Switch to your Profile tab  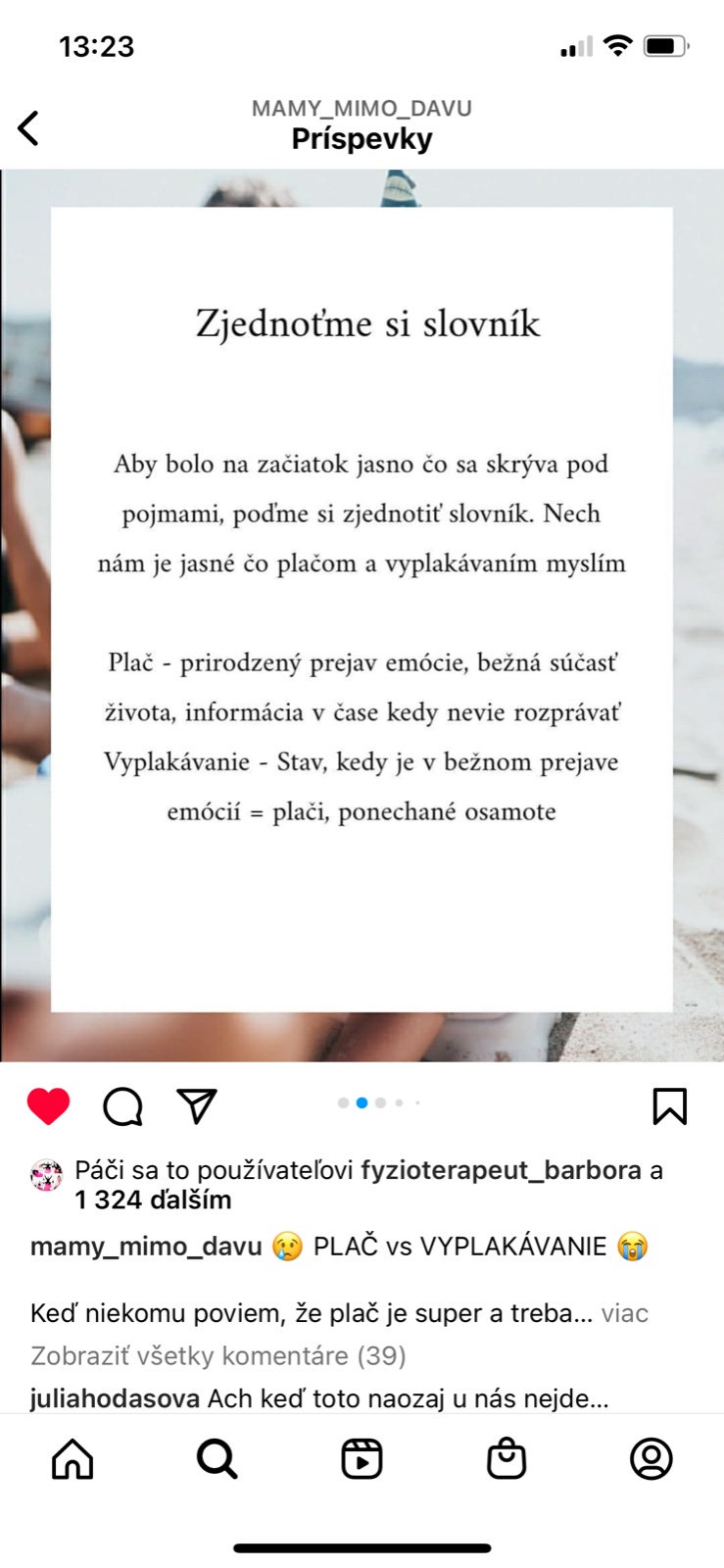652,1459
